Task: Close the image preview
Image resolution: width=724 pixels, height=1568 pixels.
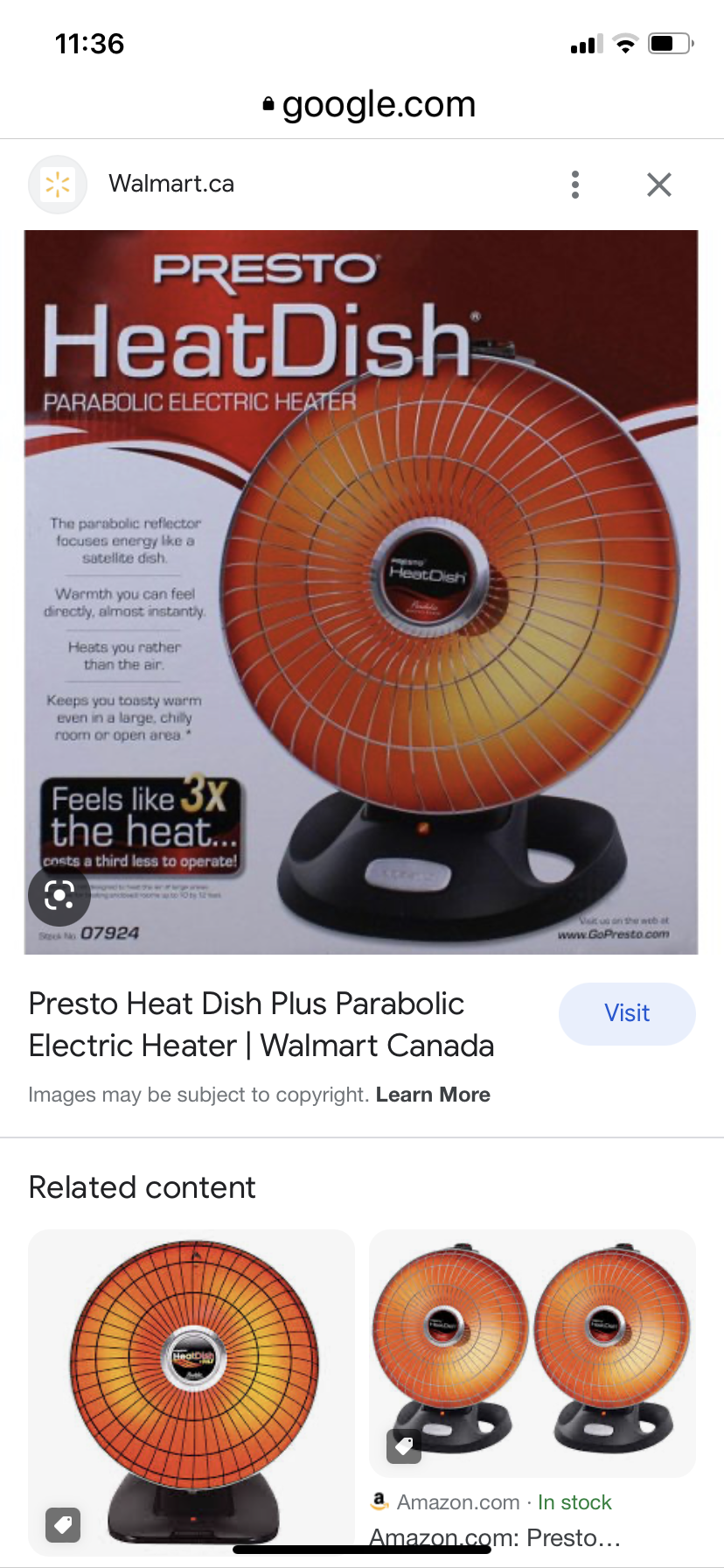Action: (x=659, y=185)
